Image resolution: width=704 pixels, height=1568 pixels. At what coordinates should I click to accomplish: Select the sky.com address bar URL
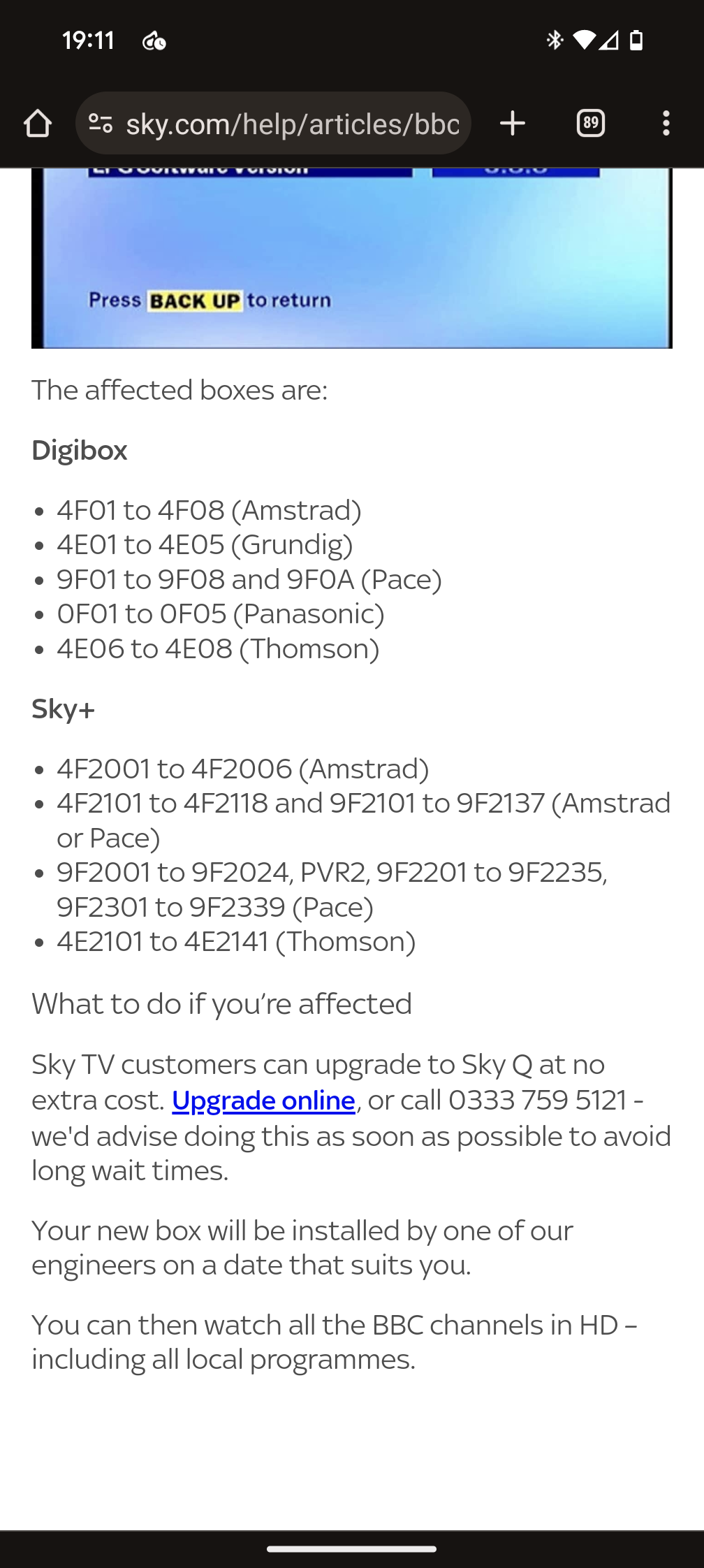(292, 123)
